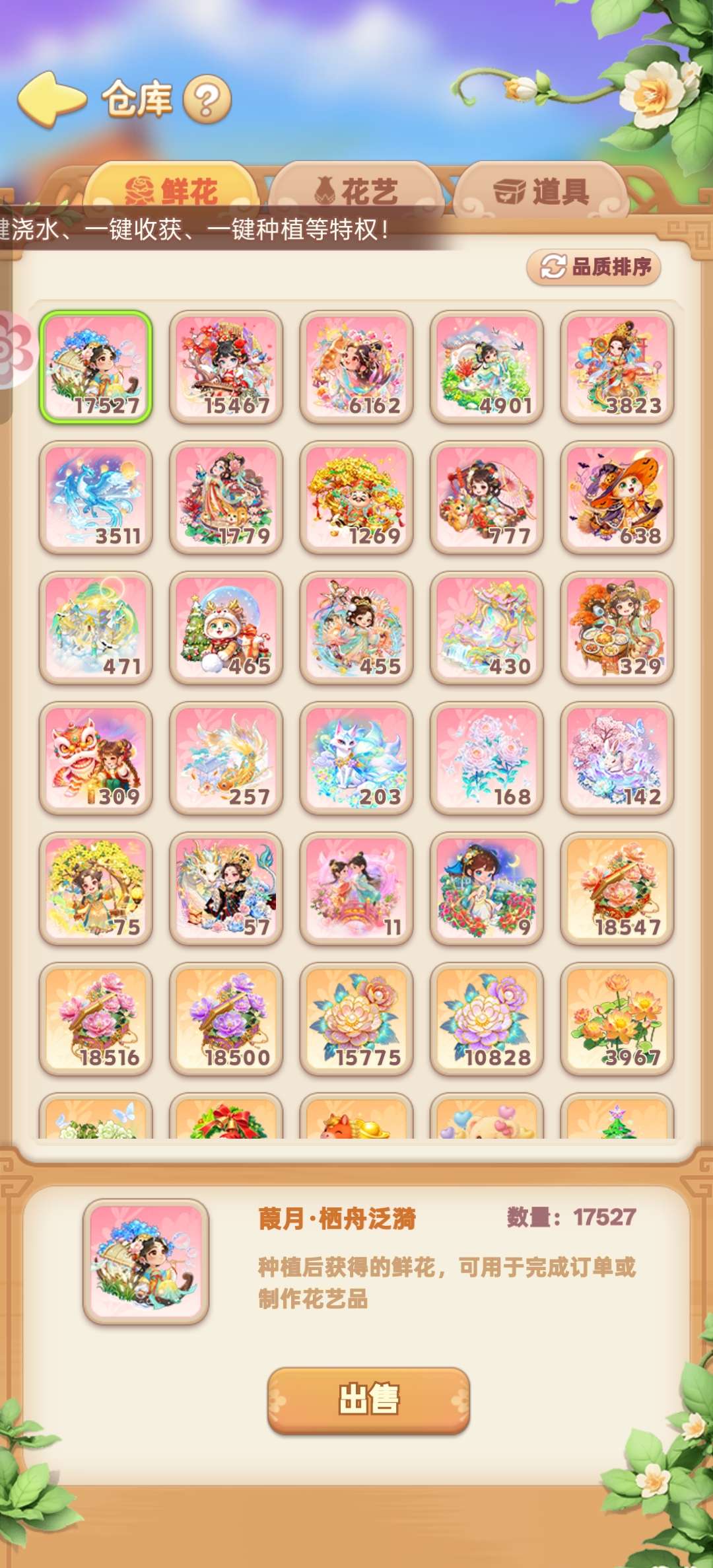Image resolution: width=713 pixels, height=1568 pixels.
Task: Sell the selected flower with 出售
Action: point(368,1400)
